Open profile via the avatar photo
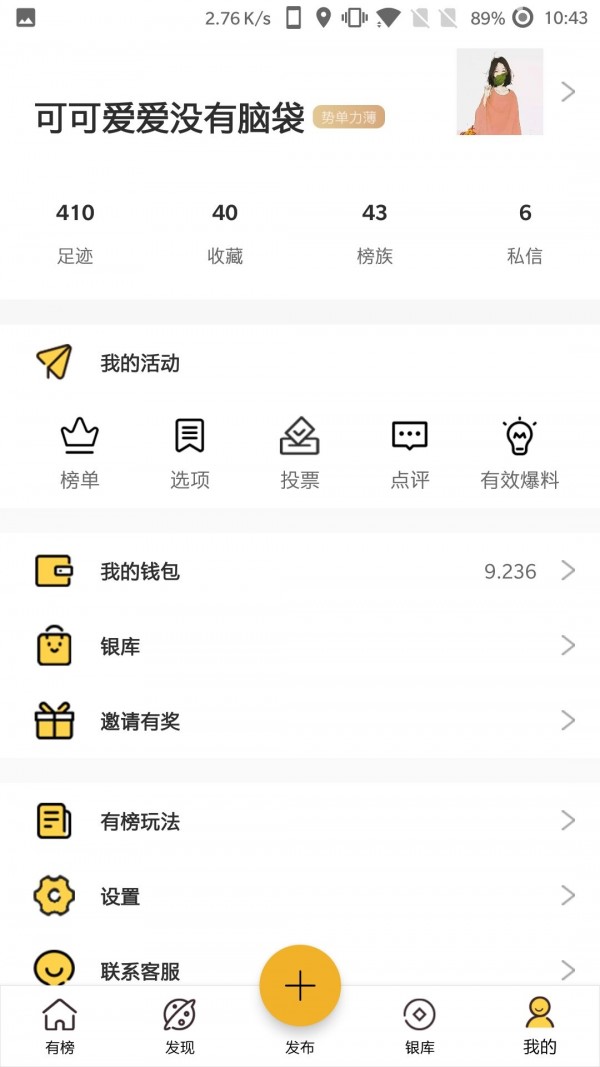 pyautogui.click(x=500, y=92)
